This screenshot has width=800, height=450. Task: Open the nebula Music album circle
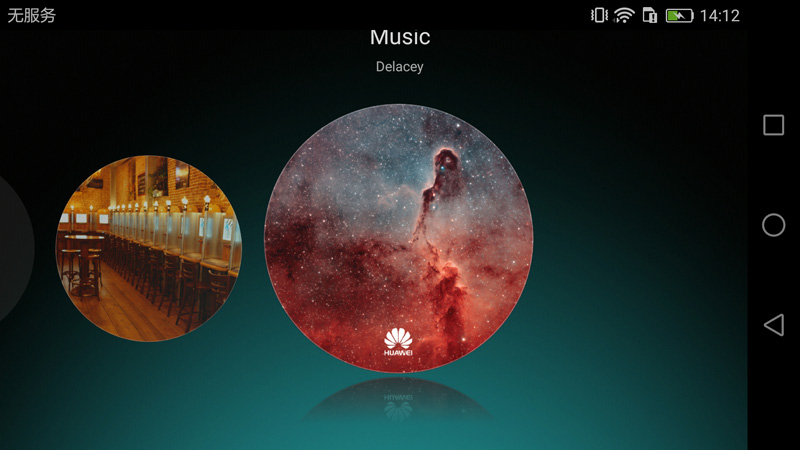pos(398,238)
